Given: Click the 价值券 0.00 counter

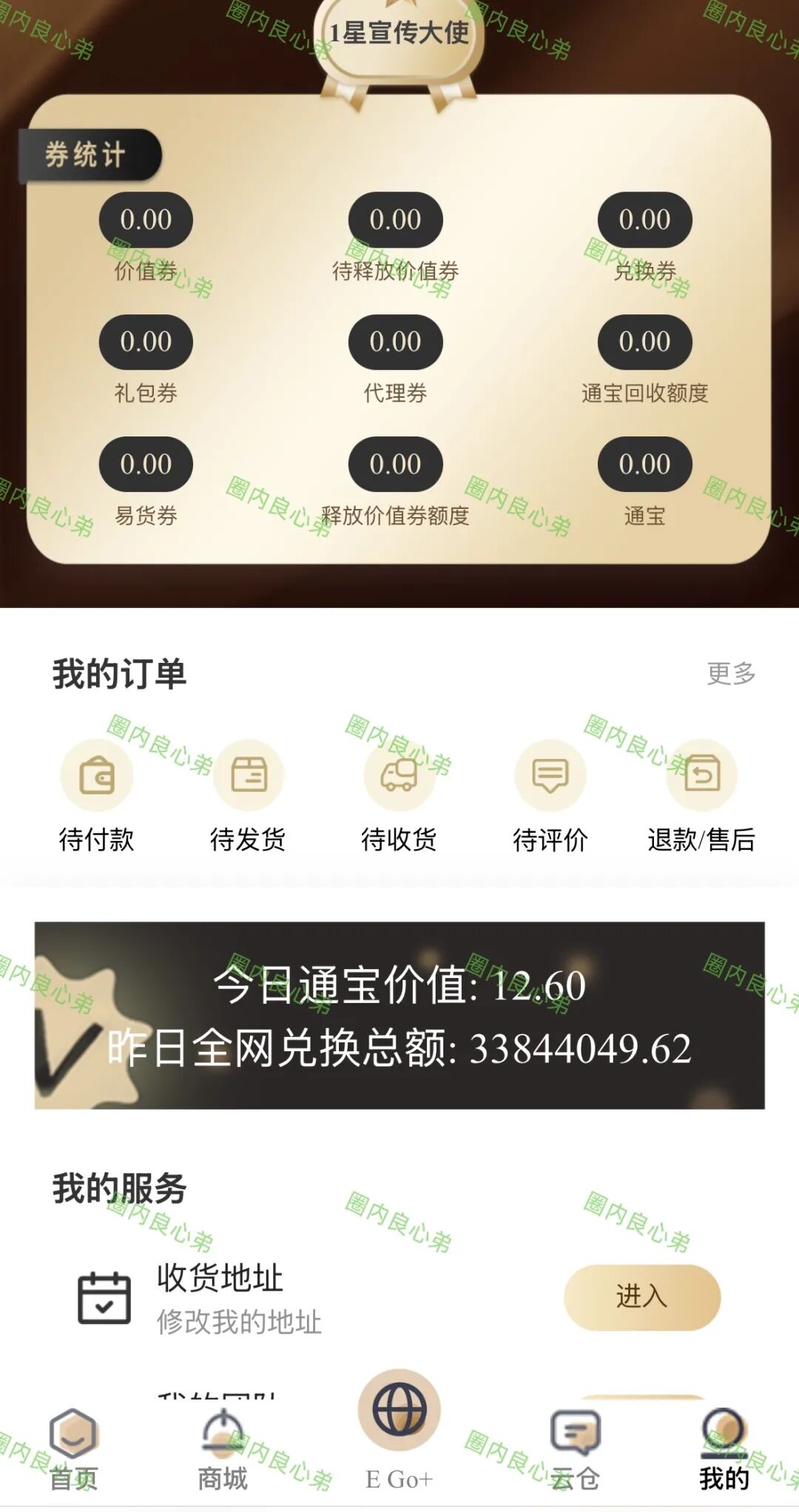Looking at the screenshot, I should click(x=146, y=220).
